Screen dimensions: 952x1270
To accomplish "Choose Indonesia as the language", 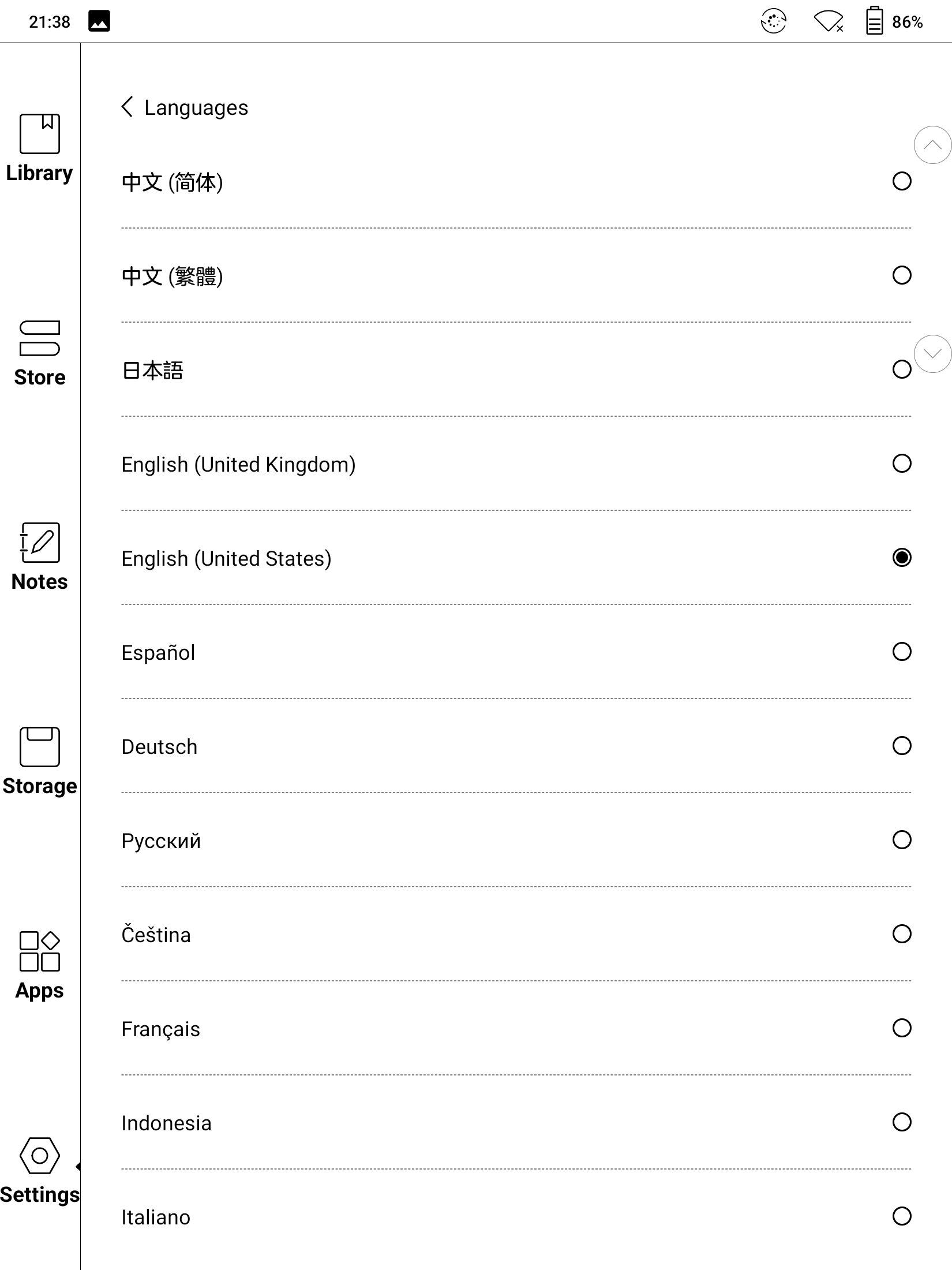I will 901,1122.
